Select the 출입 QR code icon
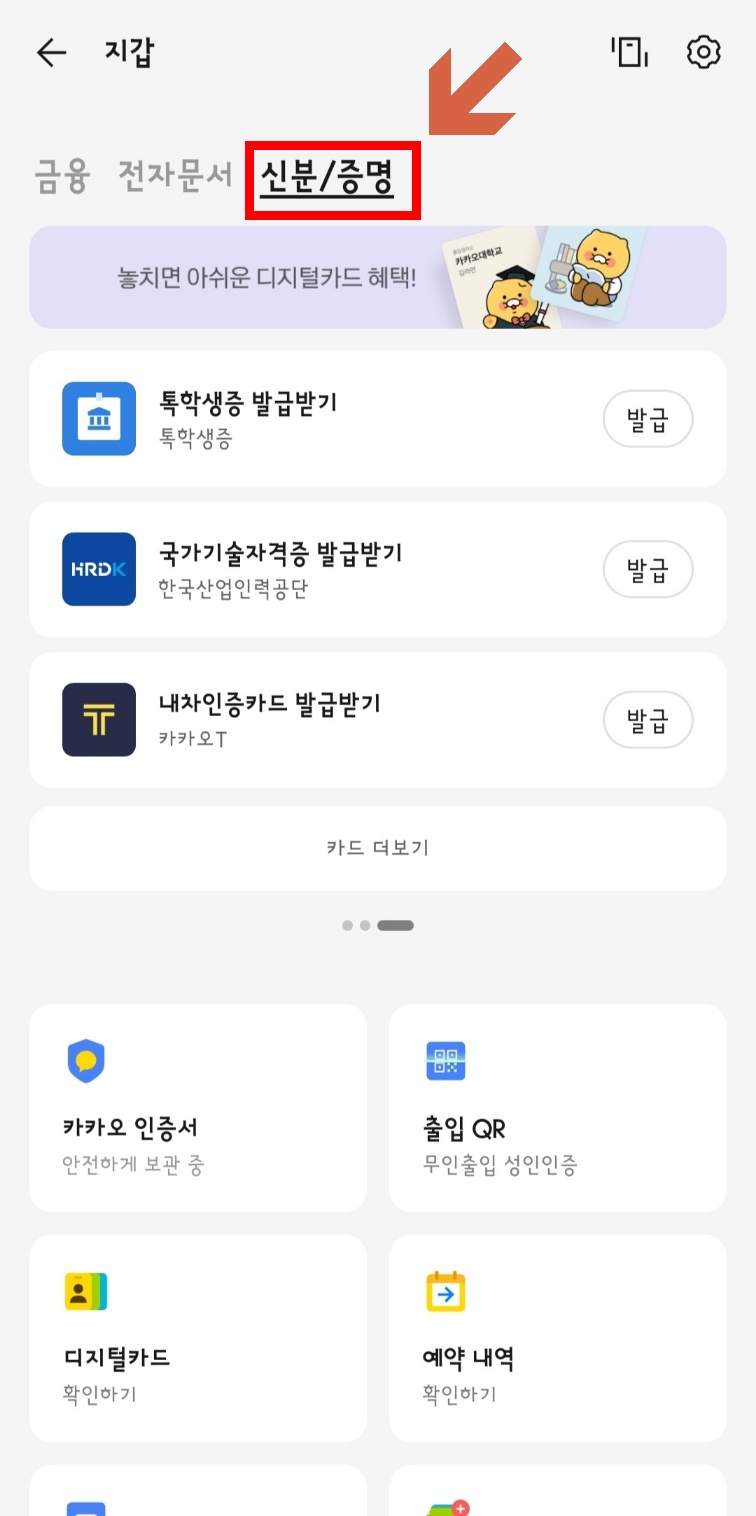756x1516 pixels. 446,1061
